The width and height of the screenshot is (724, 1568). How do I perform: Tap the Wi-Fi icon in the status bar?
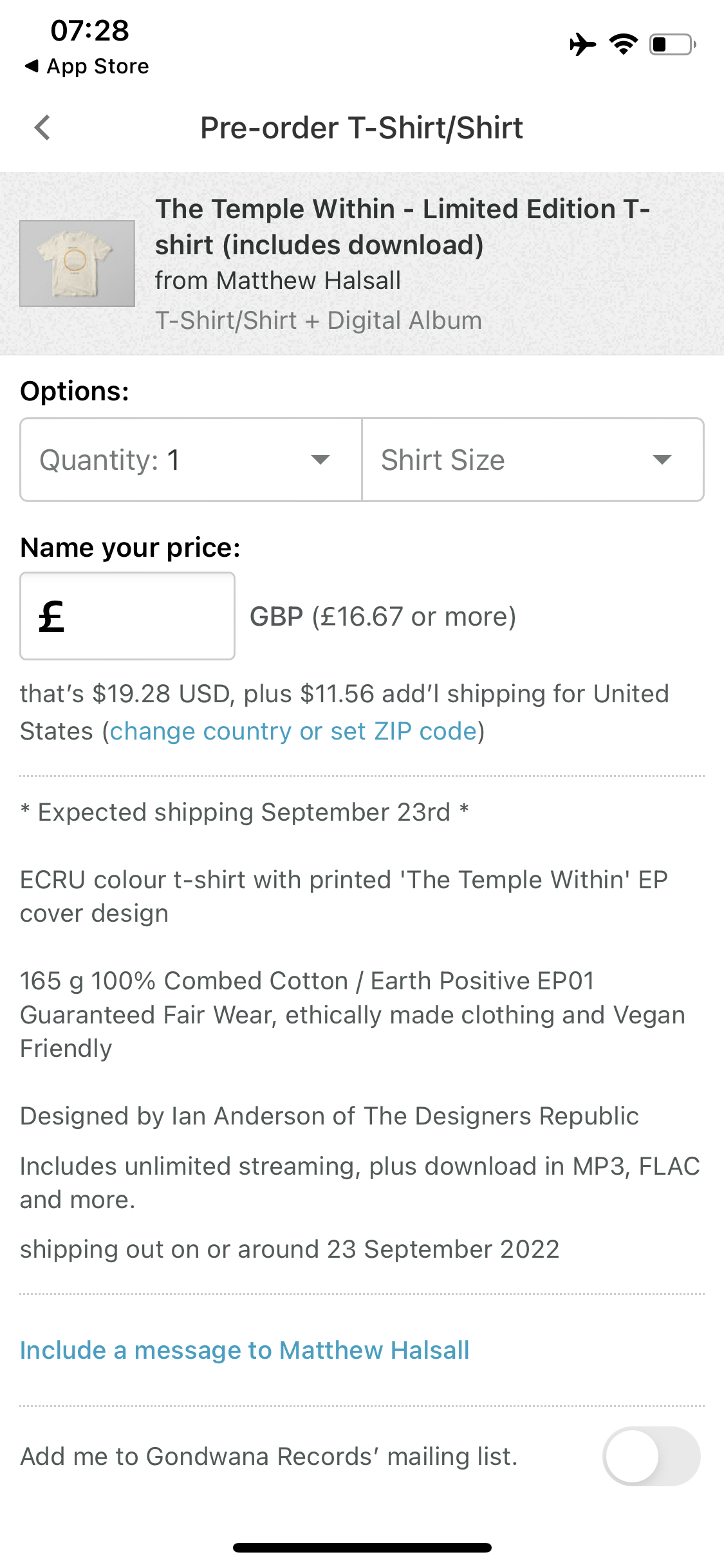pyautogui.click(x=622, y=44)
